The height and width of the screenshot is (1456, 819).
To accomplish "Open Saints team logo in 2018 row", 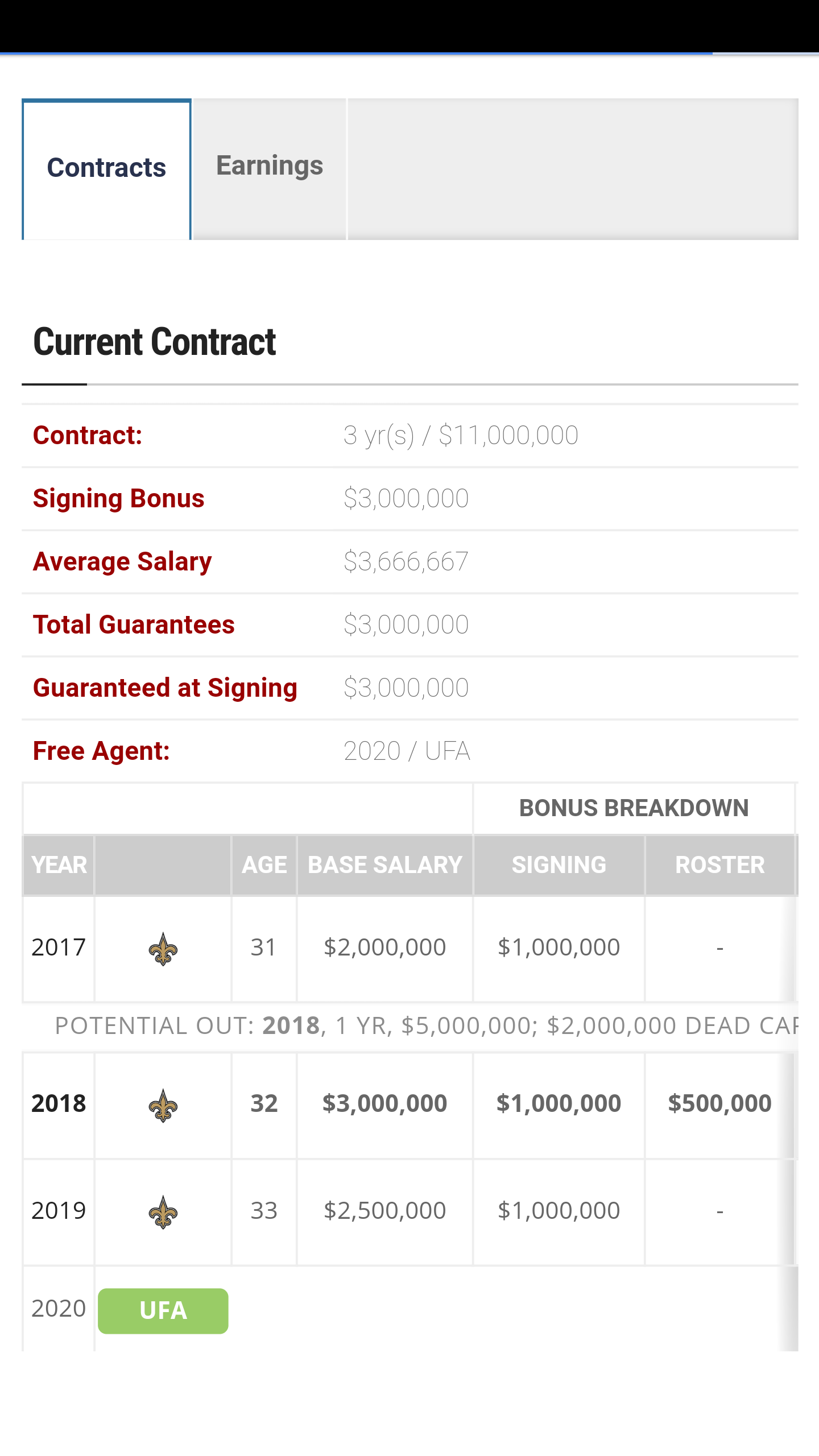I will [163, 1105].
